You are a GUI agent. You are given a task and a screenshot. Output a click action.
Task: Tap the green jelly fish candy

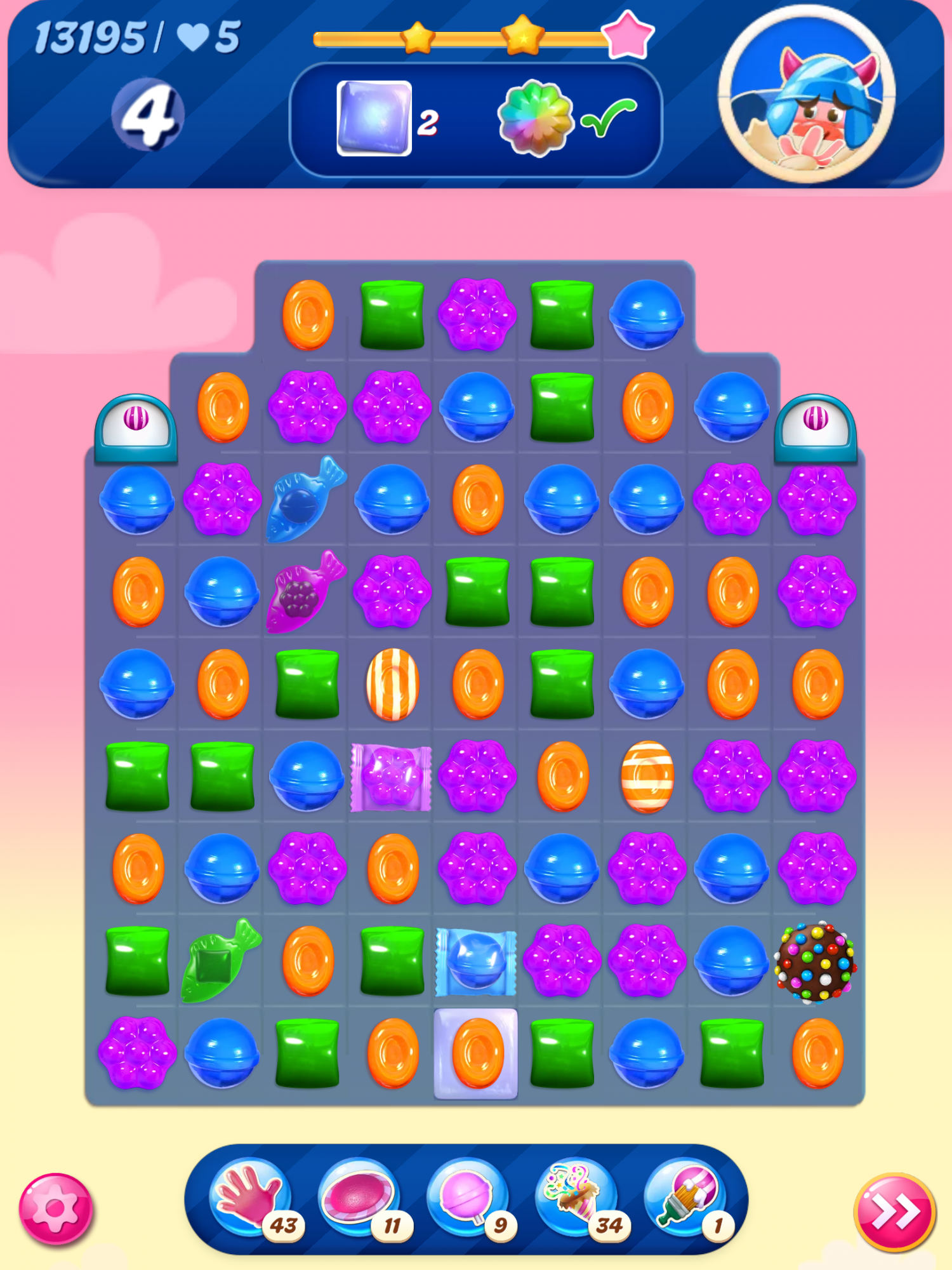(x=220, y=961)
